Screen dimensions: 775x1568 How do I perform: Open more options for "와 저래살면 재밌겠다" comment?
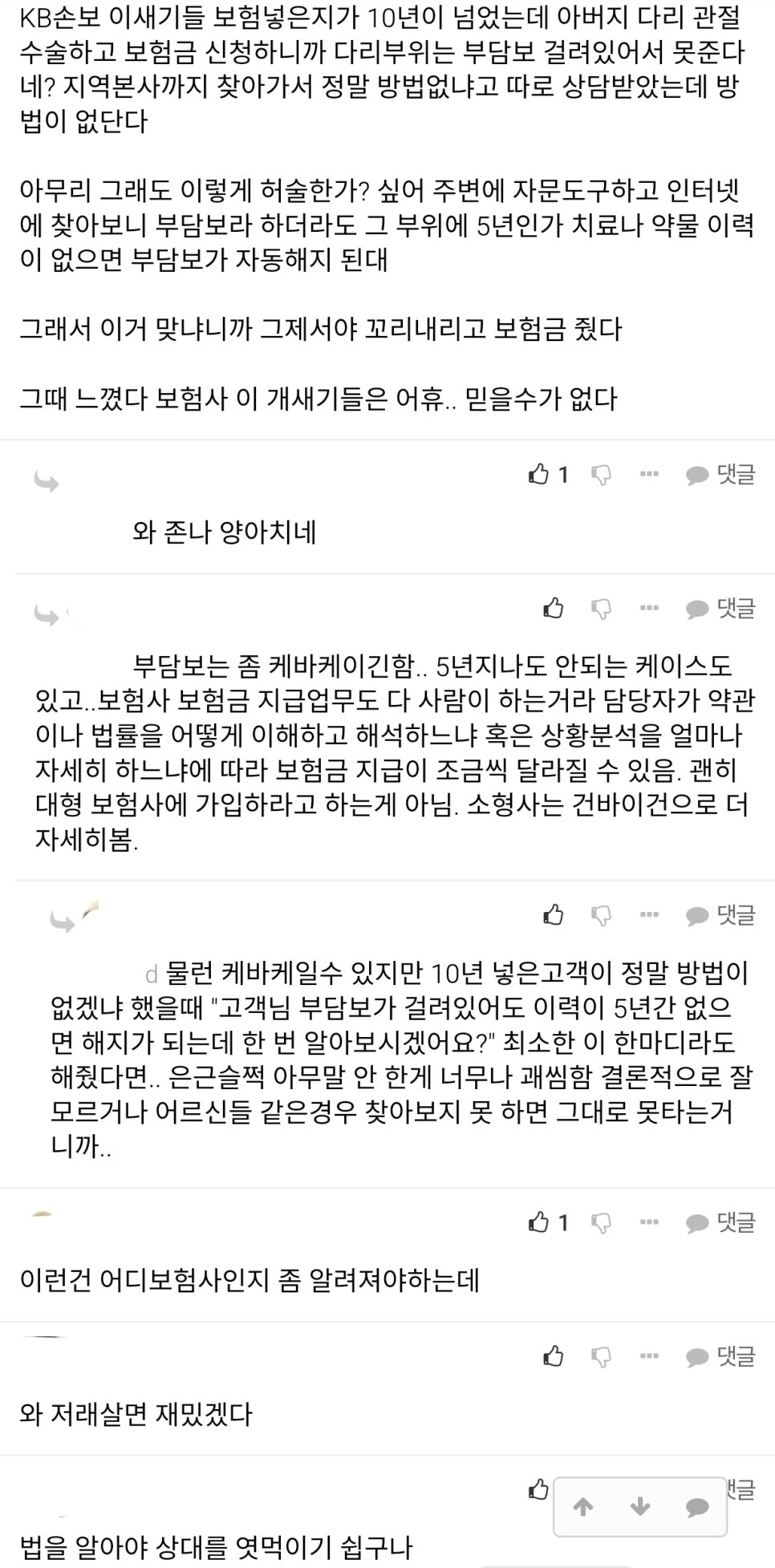pos(649,1356)
